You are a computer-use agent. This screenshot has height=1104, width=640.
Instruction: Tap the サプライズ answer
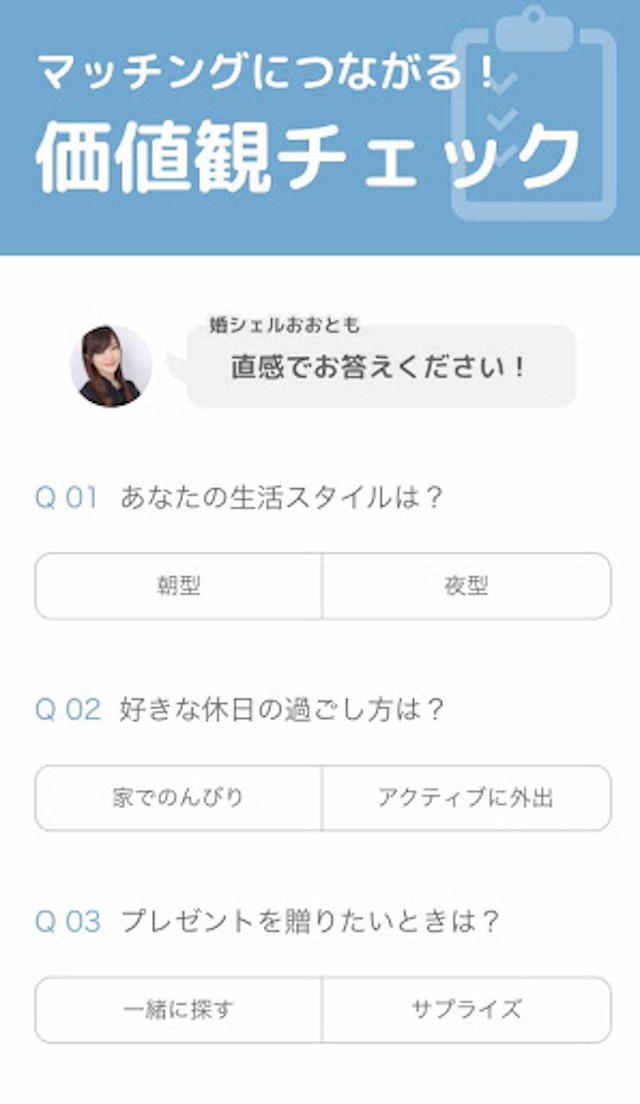(466, 1010)
